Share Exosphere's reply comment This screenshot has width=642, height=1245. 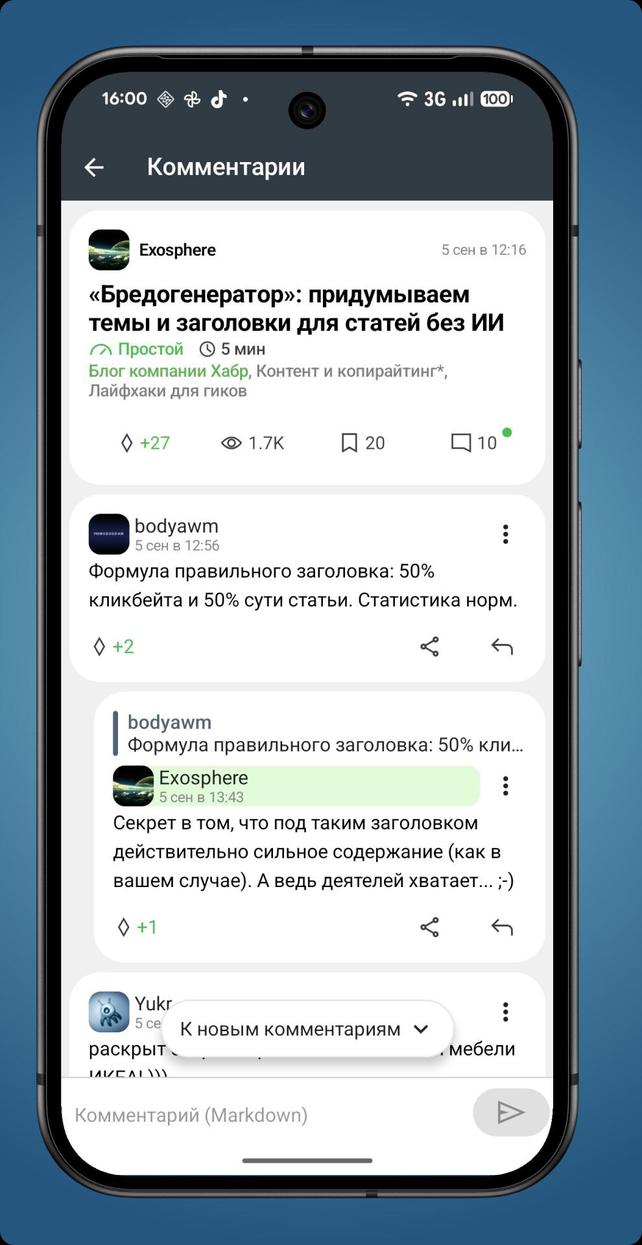click(x=429, y=928)
